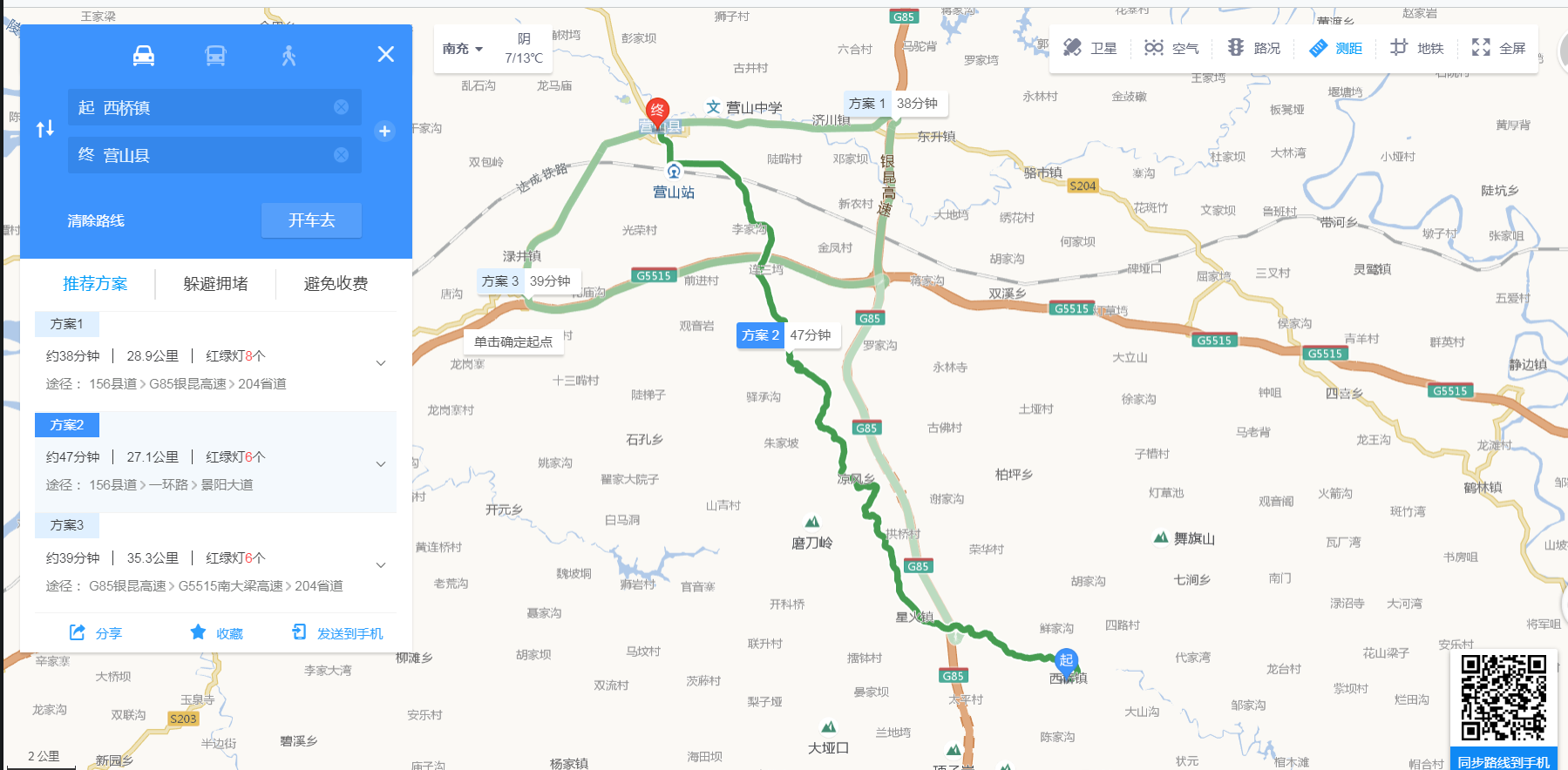Tap 清除路线 to clear the route
Viewport: 1568px width, 770px height.
coord(96,221)
